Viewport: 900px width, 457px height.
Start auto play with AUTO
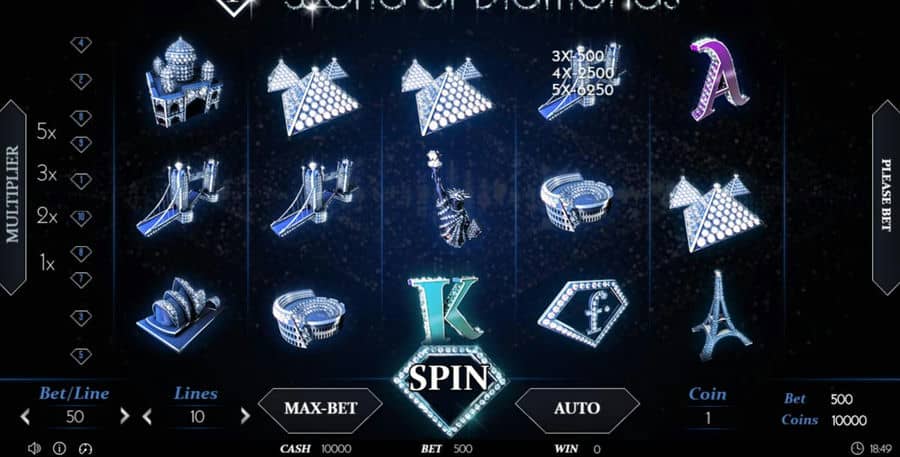(577, 408)
